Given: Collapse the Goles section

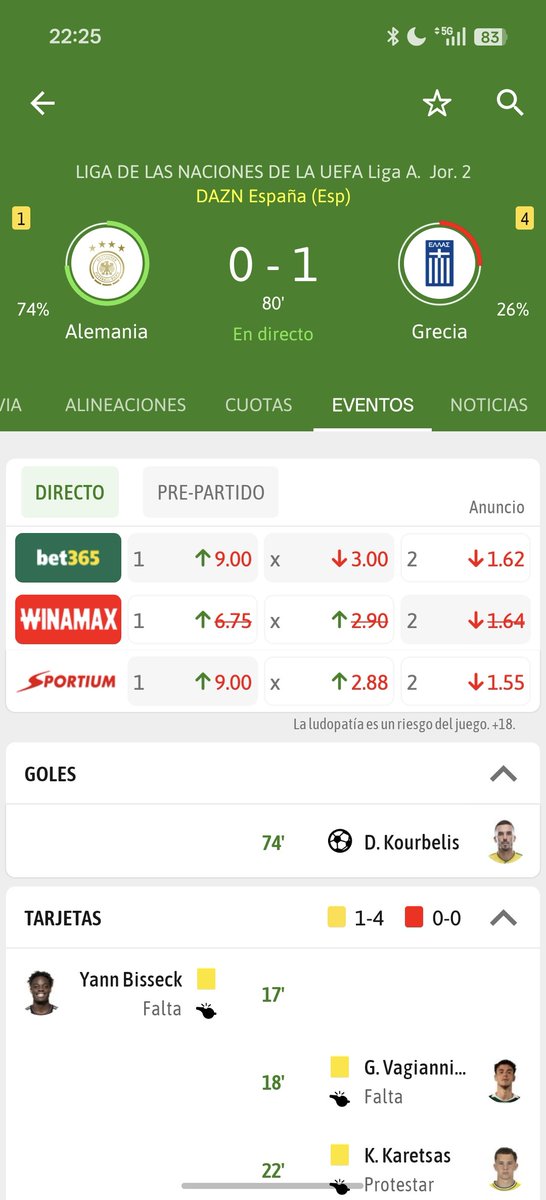Looking at the screenshot, I should point(504,774).
